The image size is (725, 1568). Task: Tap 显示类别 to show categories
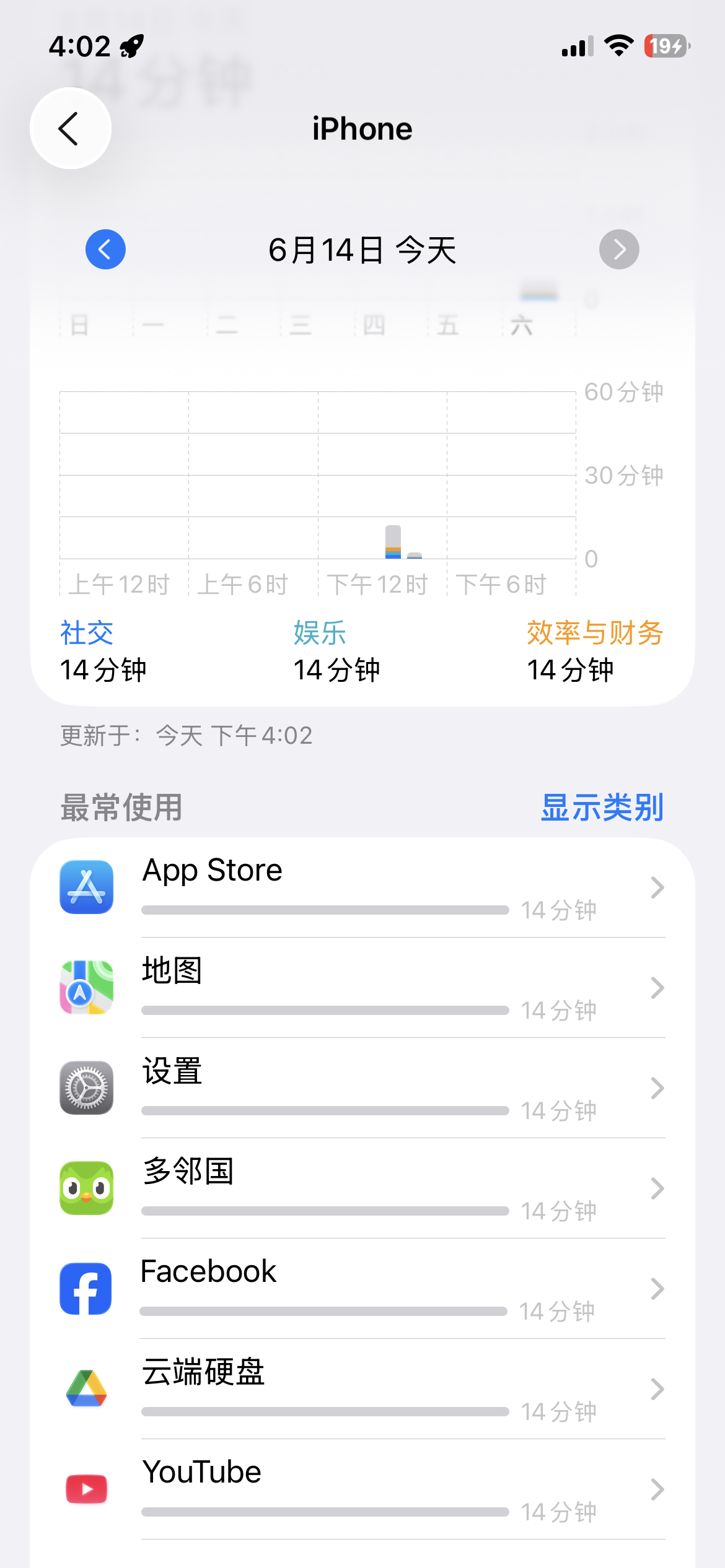601,808
